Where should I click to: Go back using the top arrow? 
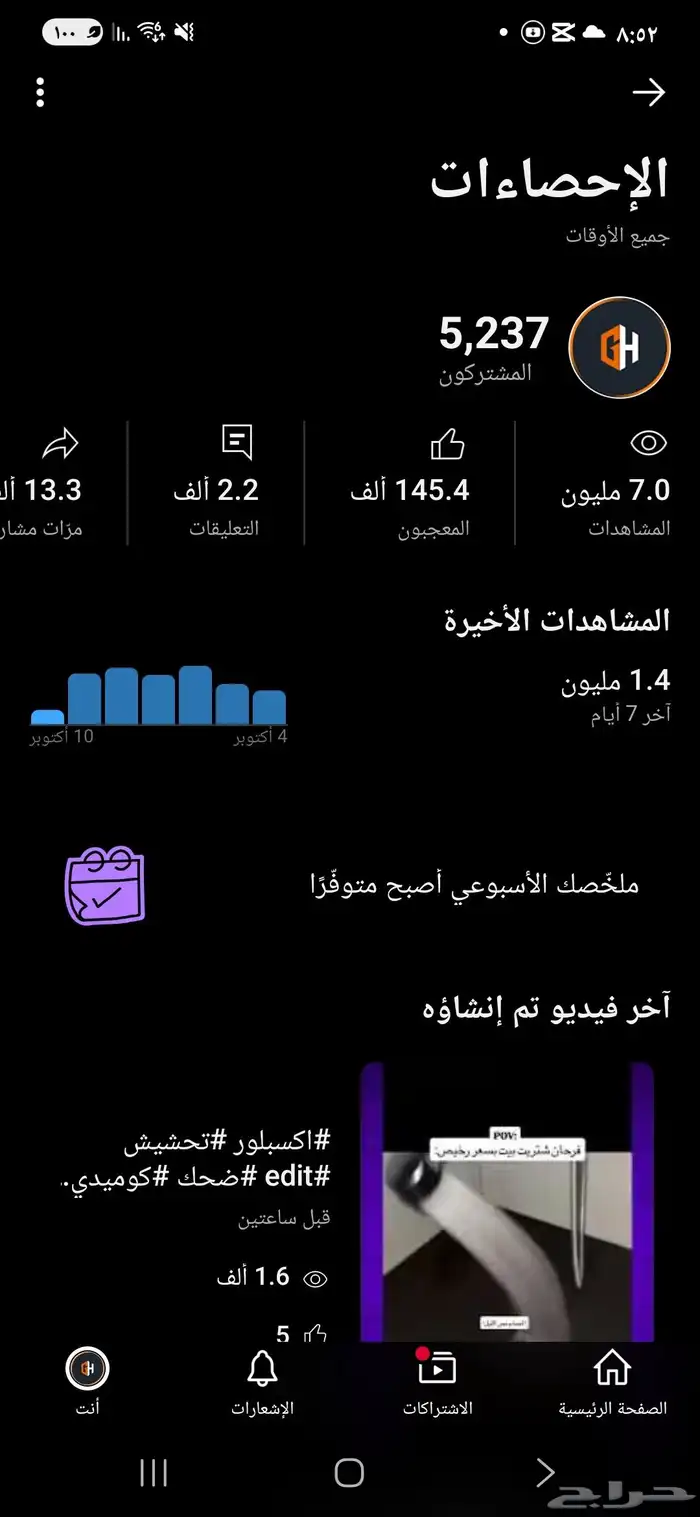[x=649, y=93]
